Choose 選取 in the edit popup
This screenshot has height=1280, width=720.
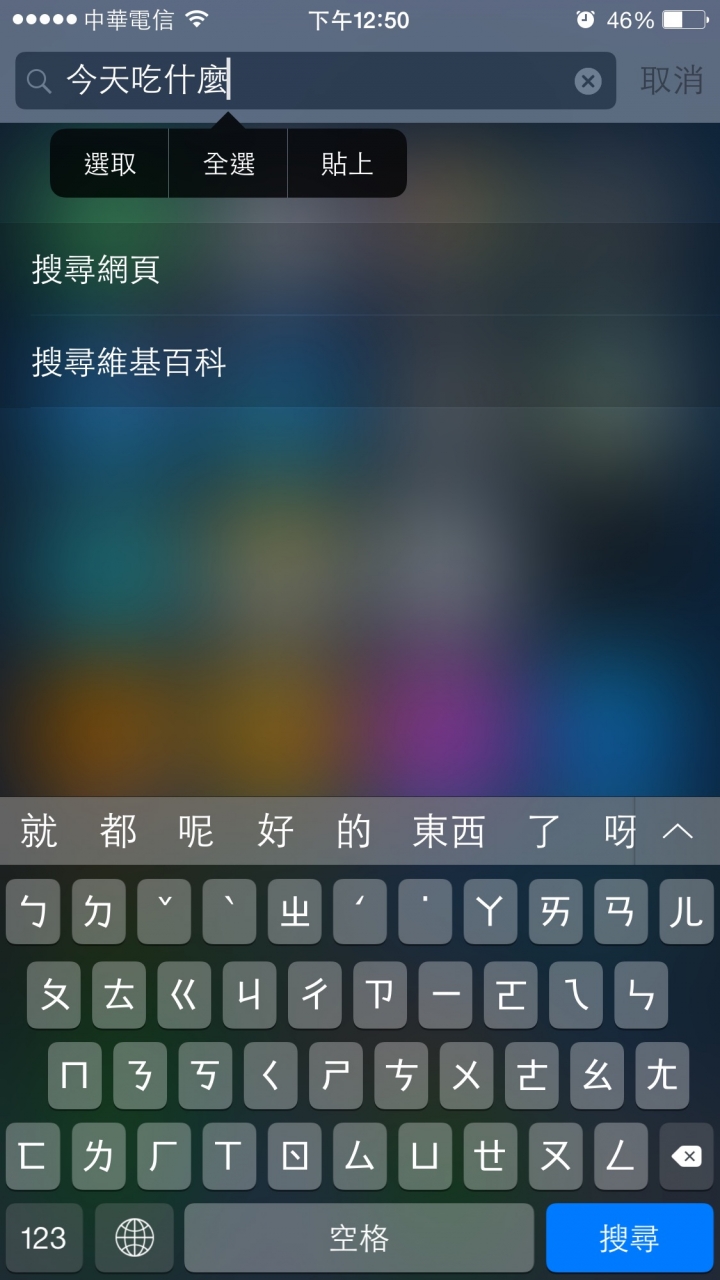(110, 163)
